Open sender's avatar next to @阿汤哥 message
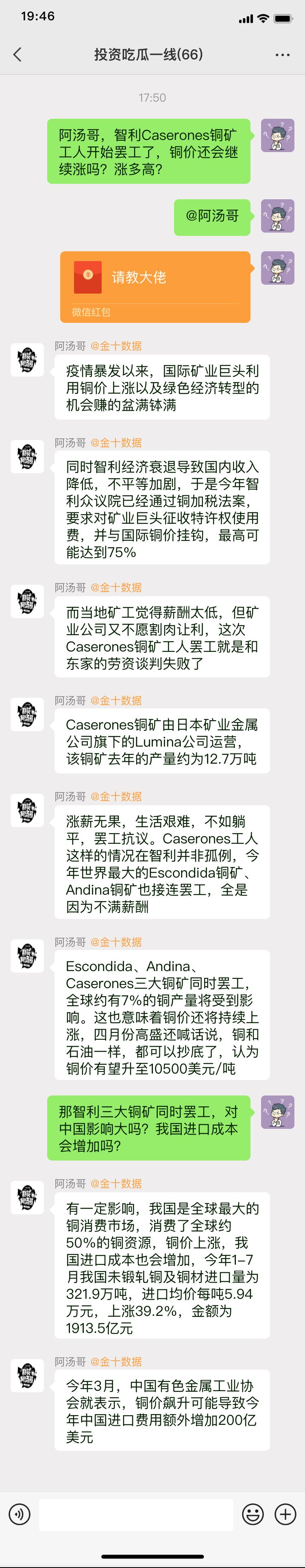 [278, 216]
